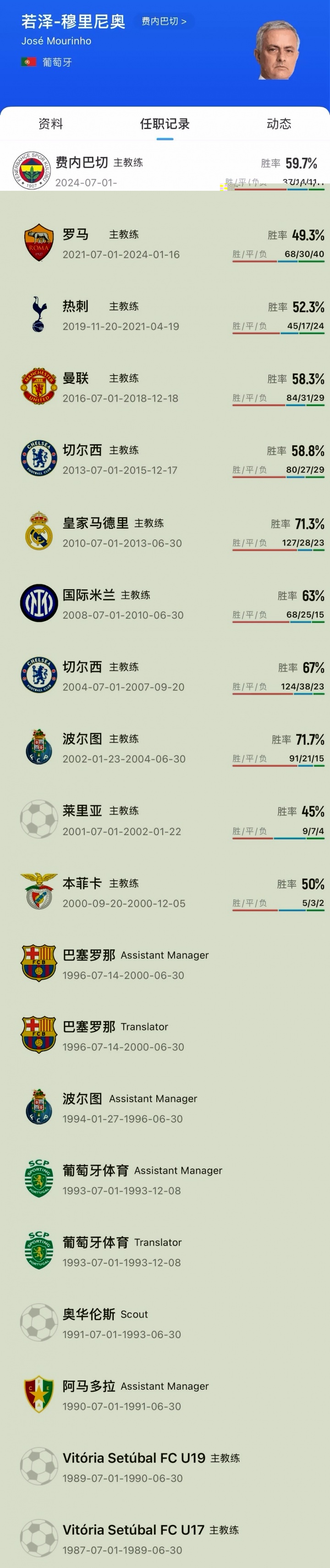This screenshot has width=330, height=1568.
Task: Open 葡萄牙体育 Translator record
Action: pyautogui.click(x=165, y=1252)
